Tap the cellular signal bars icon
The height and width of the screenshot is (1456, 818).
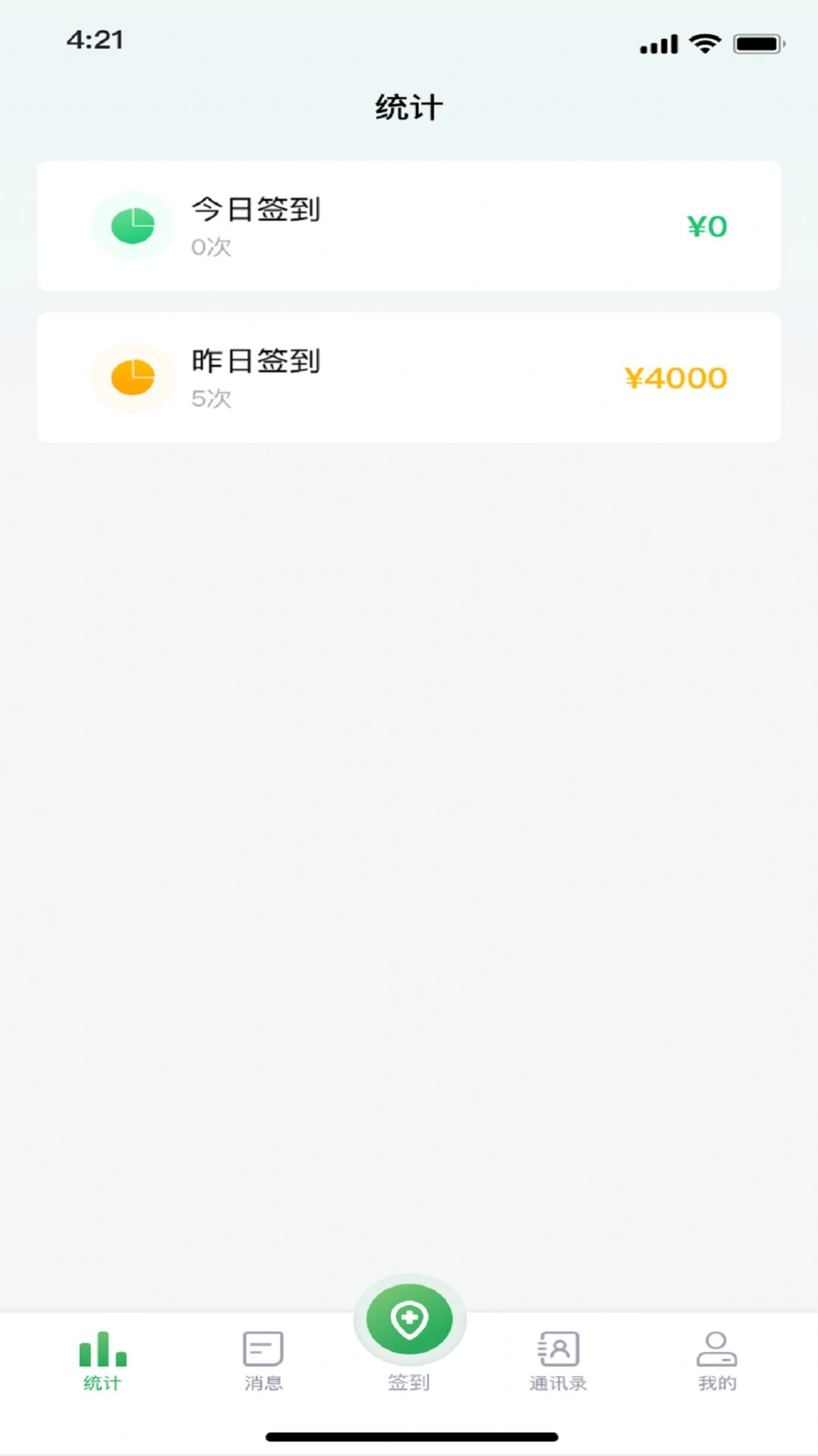[x=657, y=44]
